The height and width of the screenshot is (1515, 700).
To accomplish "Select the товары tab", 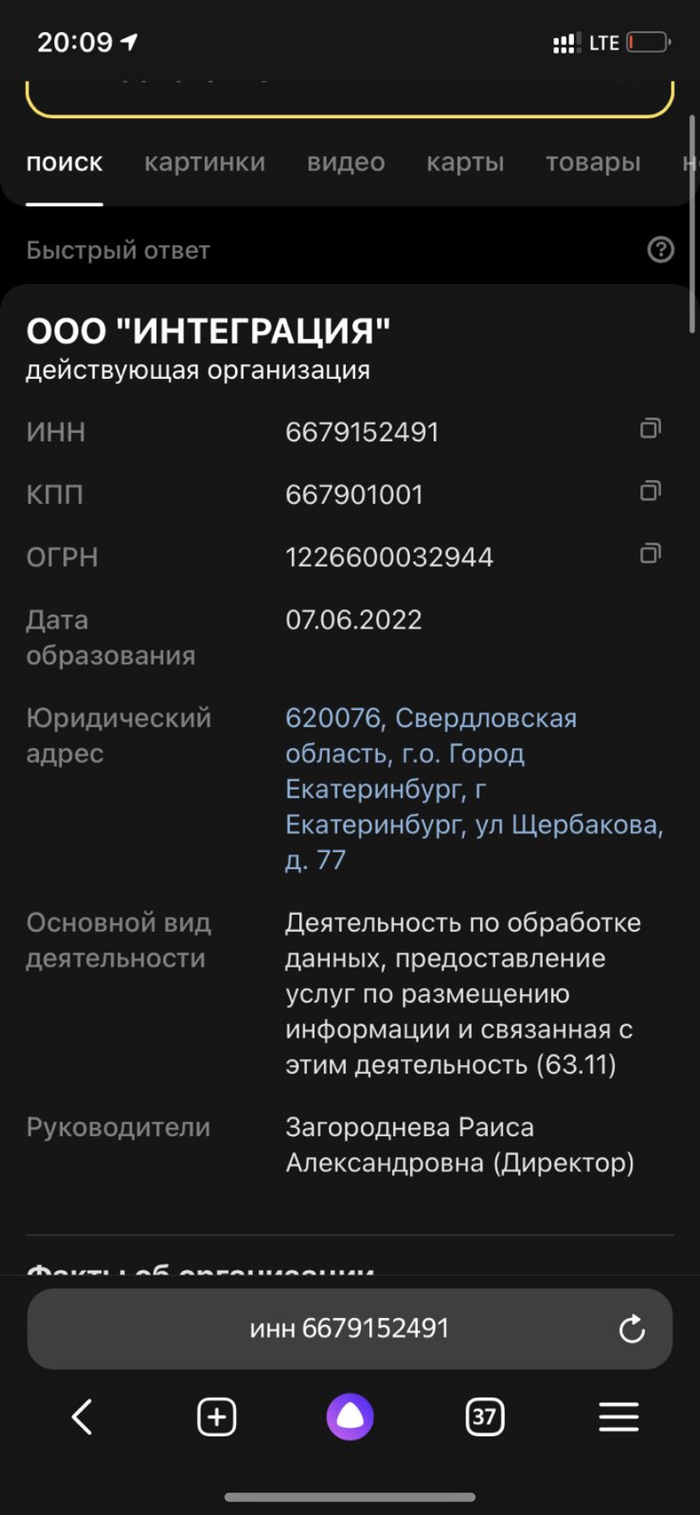I will [593, 162].
